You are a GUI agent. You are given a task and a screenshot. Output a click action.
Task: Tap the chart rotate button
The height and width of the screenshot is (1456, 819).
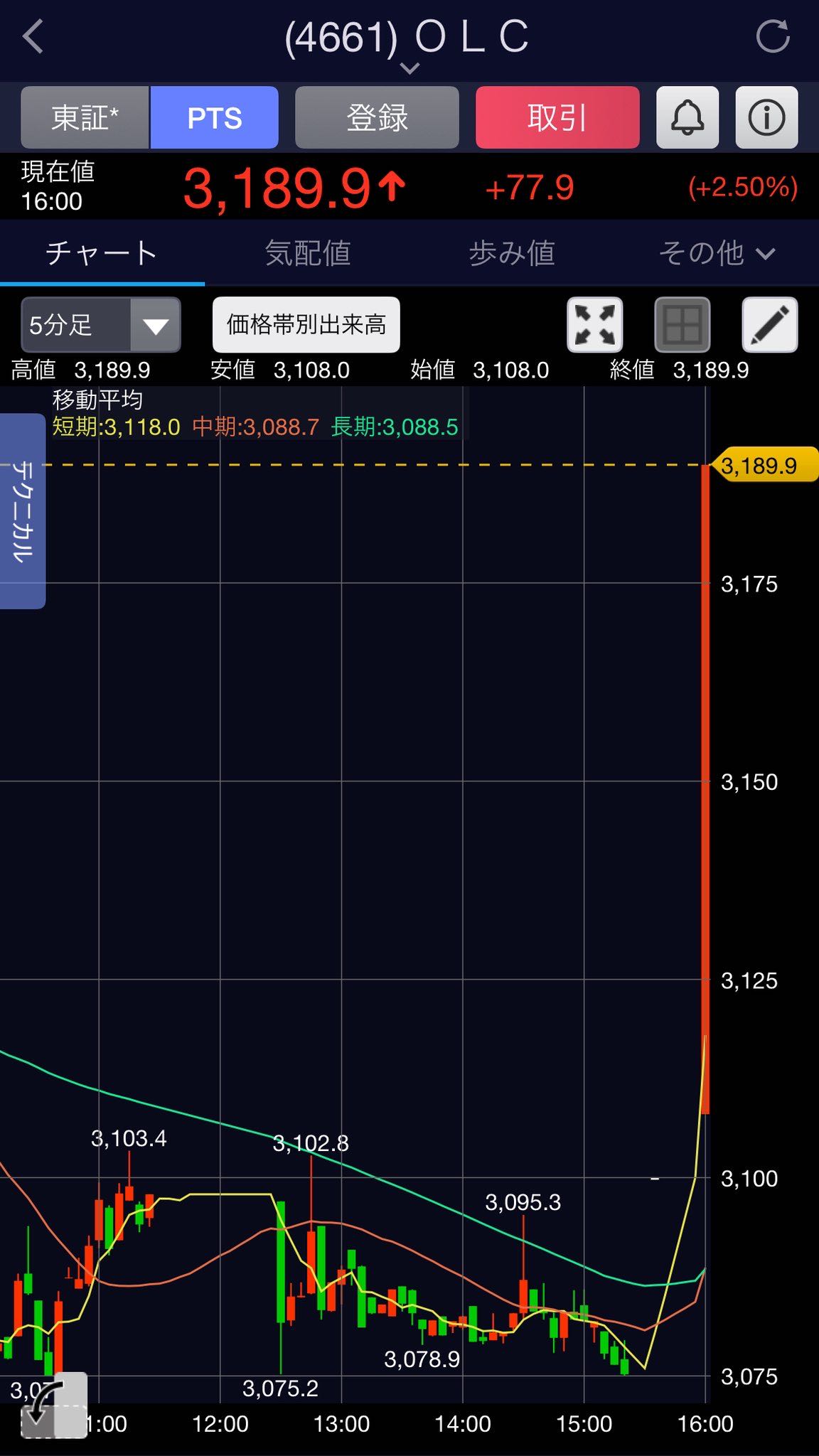(54, 1406)
